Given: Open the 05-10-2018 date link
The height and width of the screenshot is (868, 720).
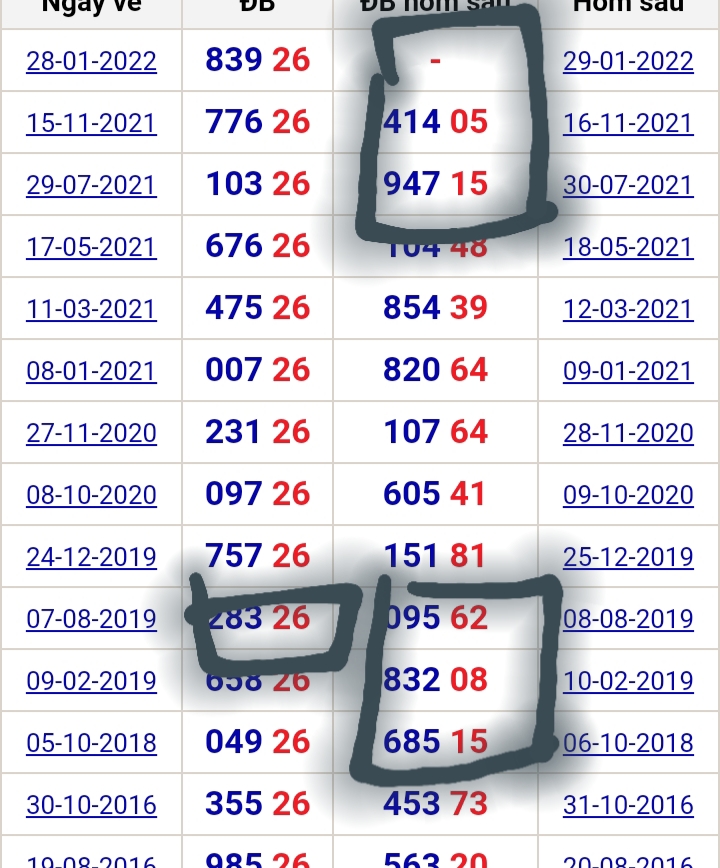Looking at the screenshot, I should pos(91,743).
